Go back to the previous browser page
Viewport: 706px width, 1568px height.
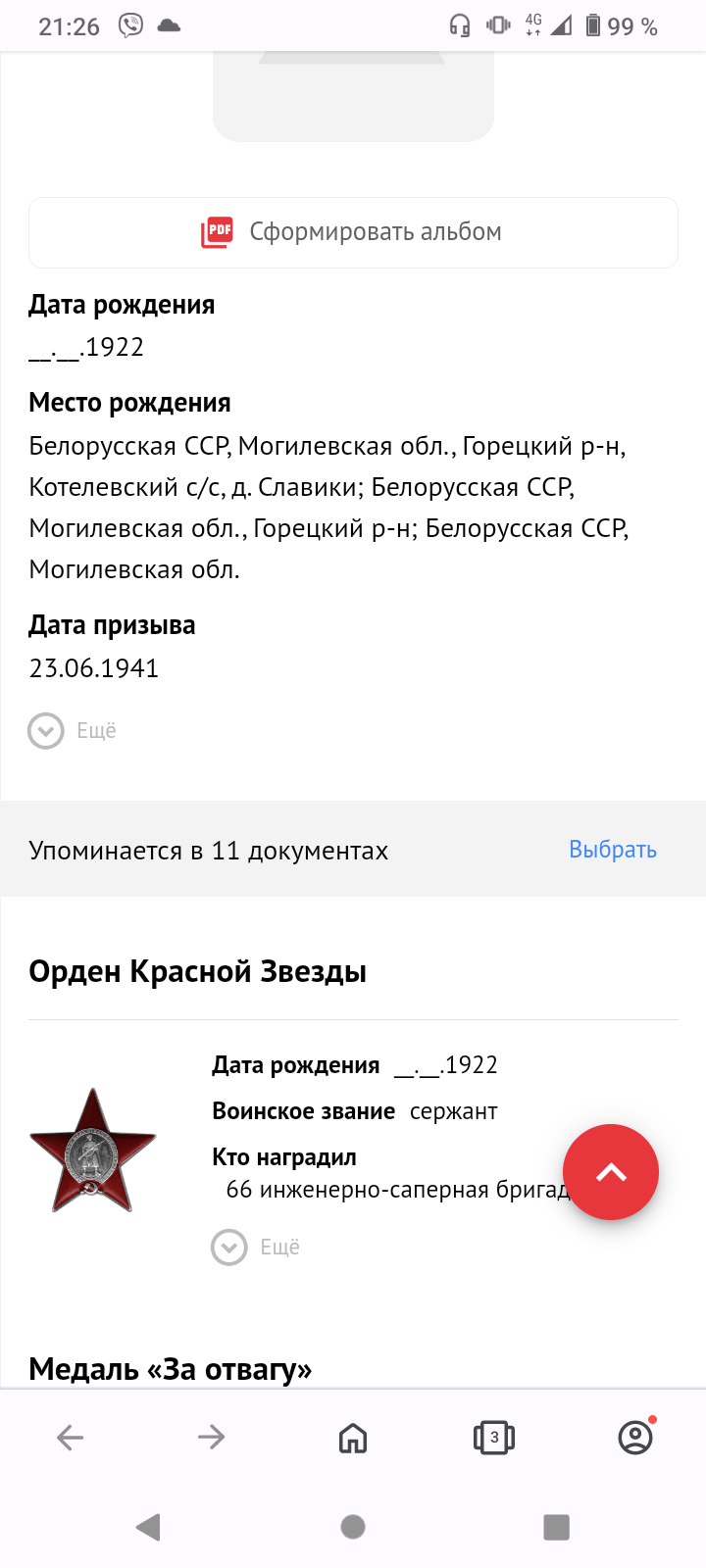point(71,1438)
